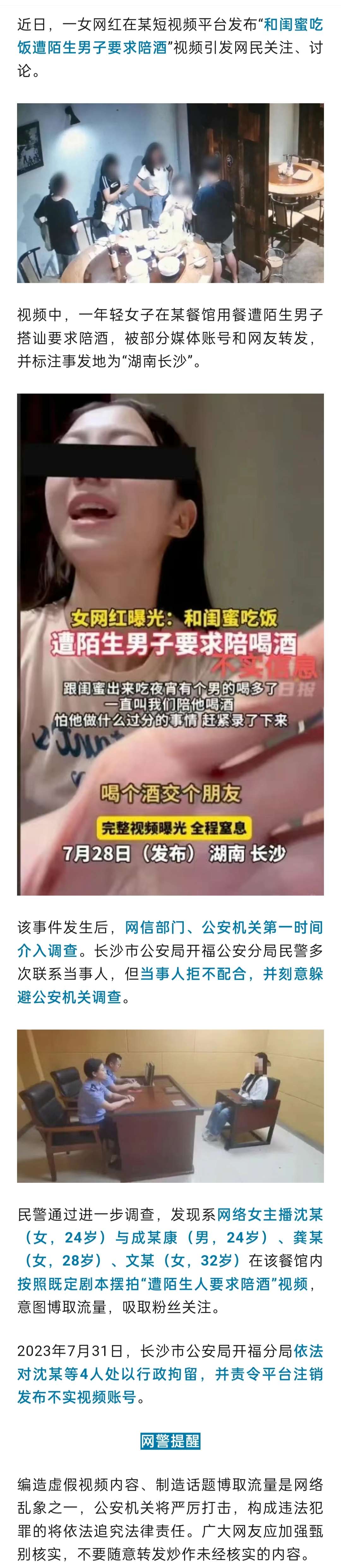Image resolution: width=341 pixels, height=1568 pixels.
Task: View the crying woman video screenshot
Action: pyautogui.click(x=170, y=644)
